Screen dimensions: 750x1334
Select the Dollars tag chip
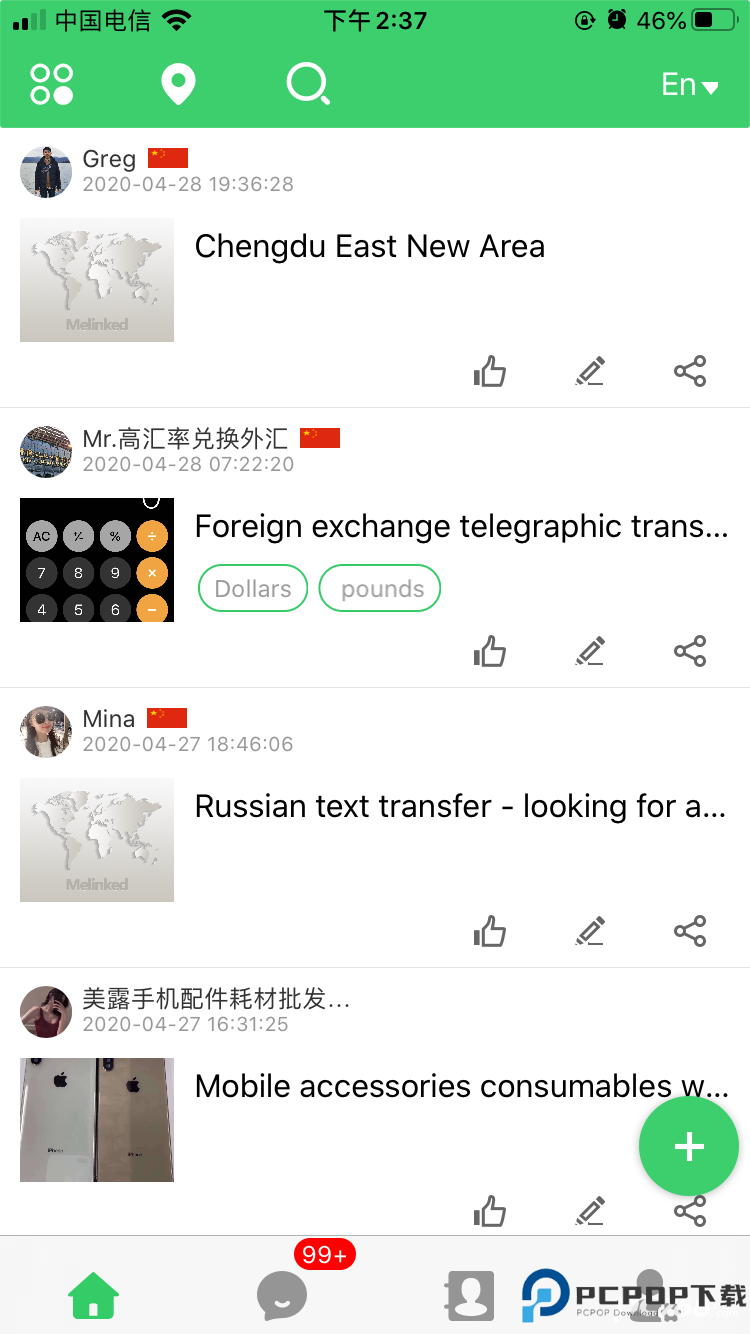point(253,589)
